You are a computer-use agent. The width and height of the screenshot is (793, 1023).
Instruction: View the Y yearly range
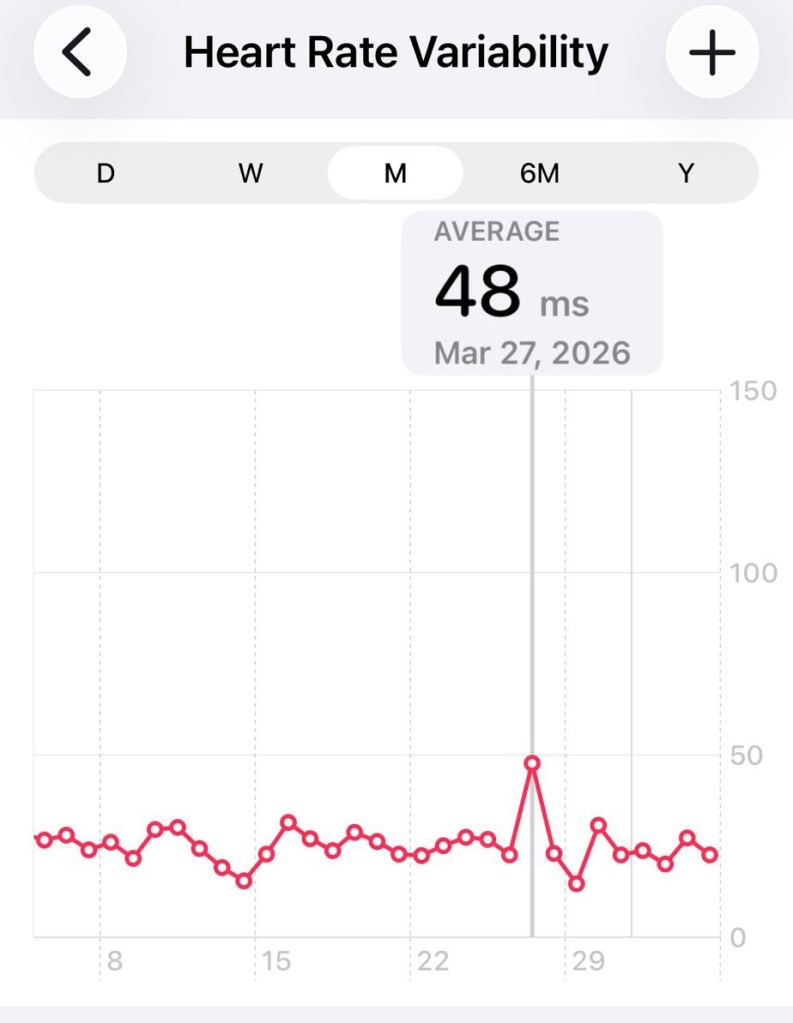[686, 173]
